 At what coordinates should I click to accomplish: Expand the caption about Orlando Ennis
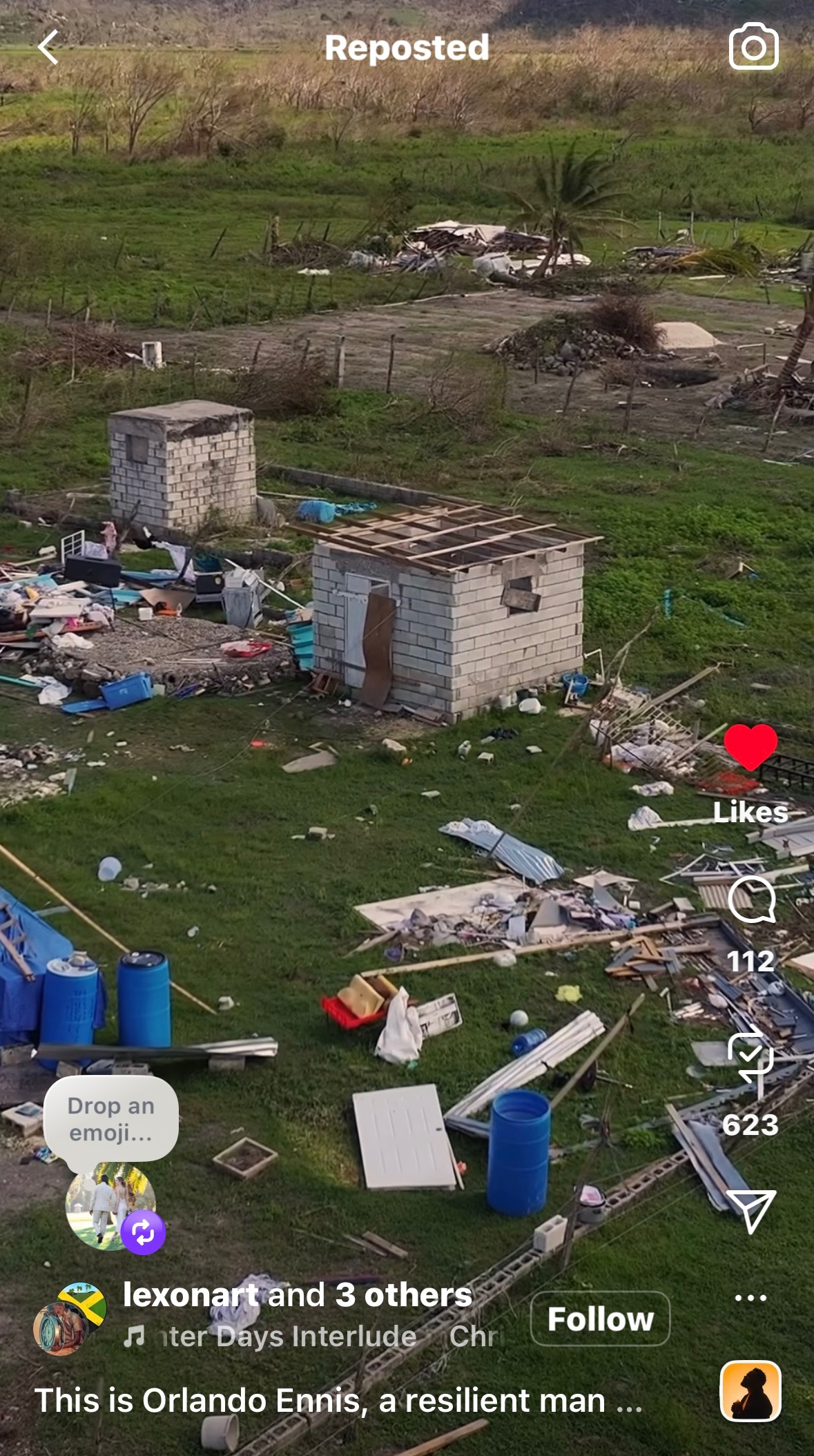coord(338,1401)
